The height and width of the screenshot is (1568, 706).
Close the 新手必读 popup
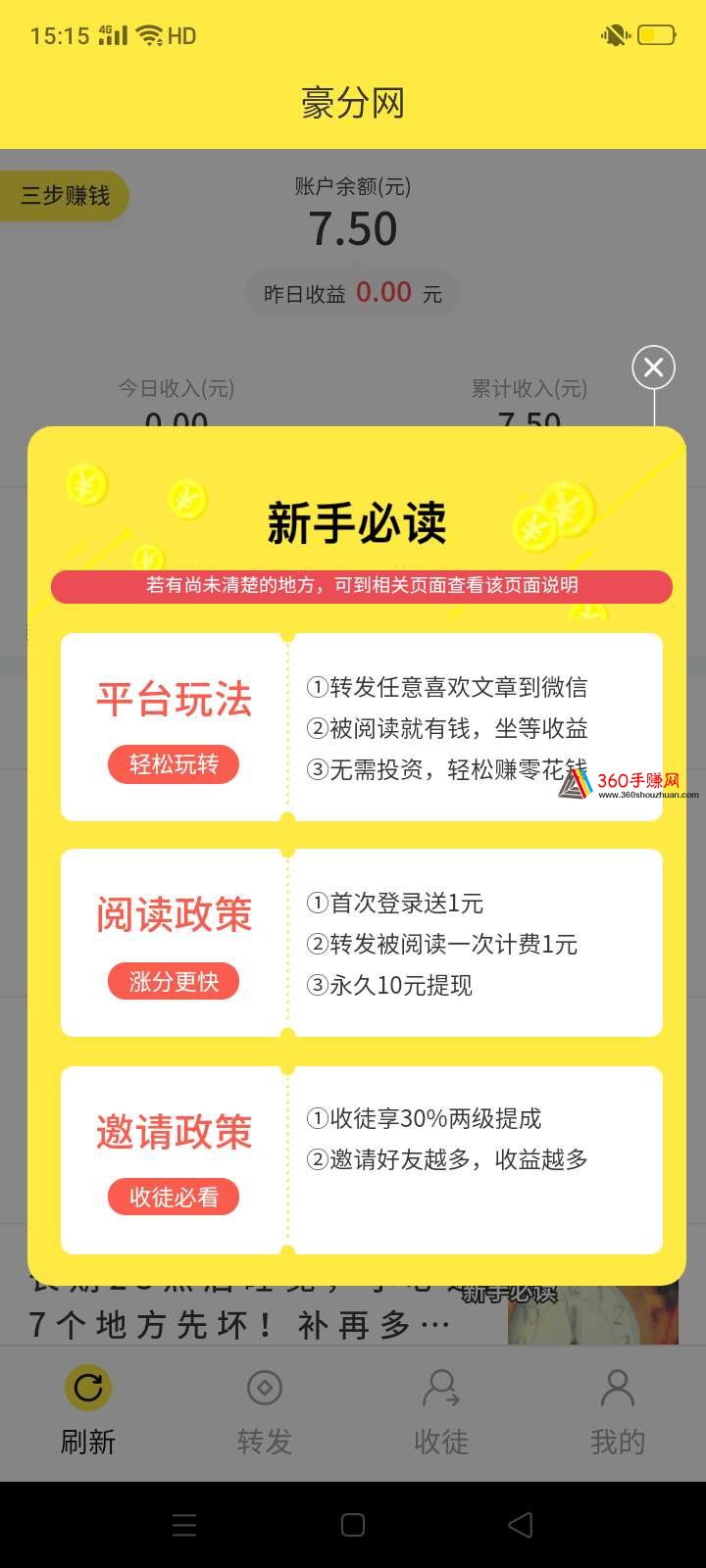pyautogui.click(x=654, y=367)
